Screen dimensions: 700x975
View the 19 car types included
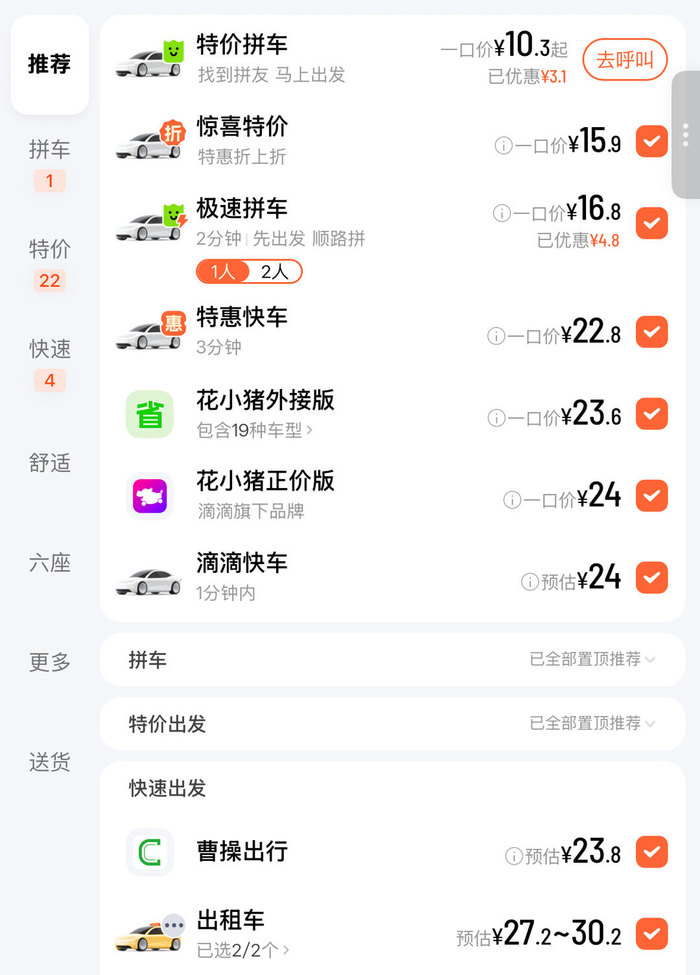coord(256,430)
